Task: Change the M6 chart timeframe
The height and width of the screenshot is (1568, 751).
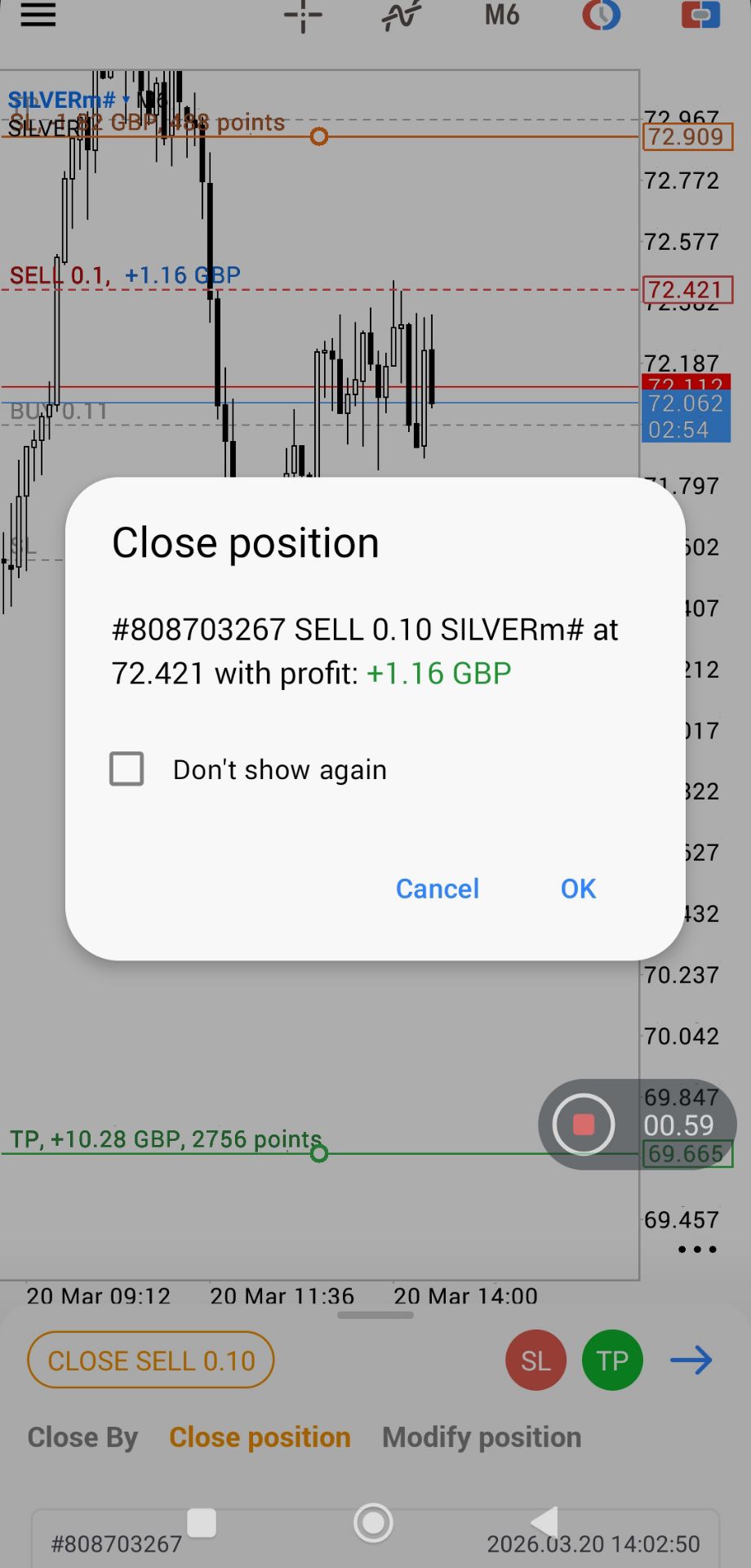Action: (501, 16)
